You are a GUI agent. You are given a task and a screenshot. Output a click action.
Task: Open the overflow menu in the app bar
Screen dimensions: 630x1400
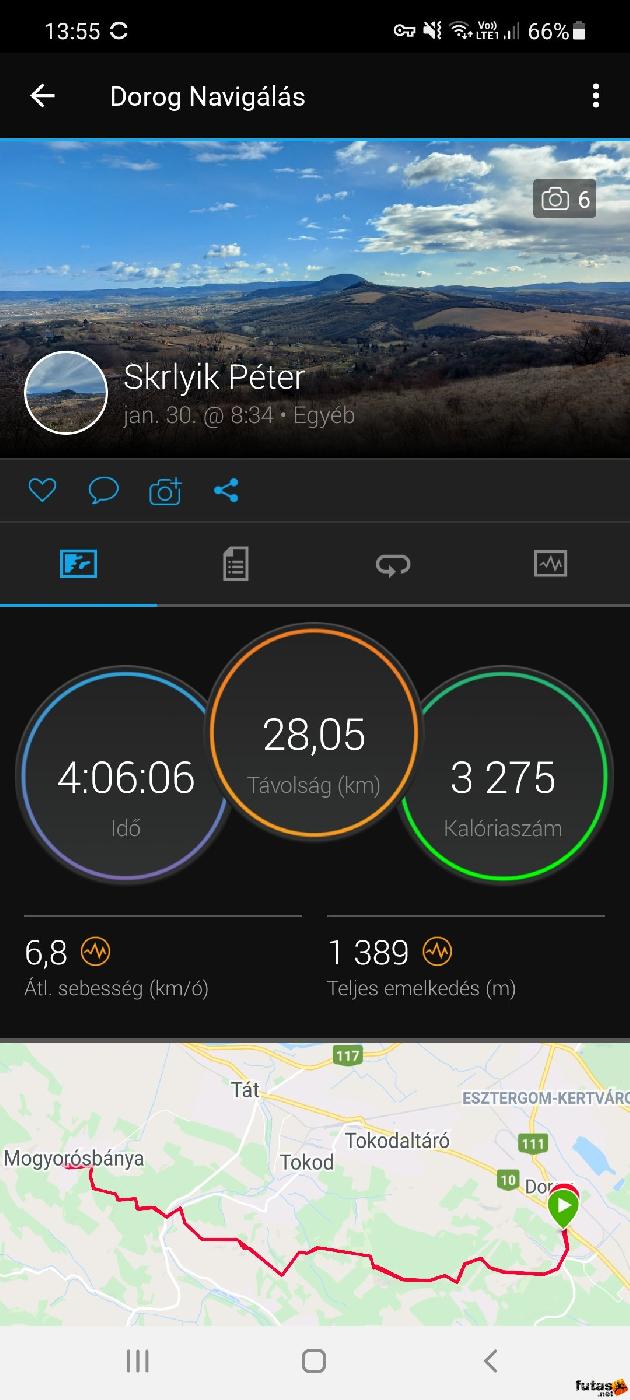[x=595, y=96]
